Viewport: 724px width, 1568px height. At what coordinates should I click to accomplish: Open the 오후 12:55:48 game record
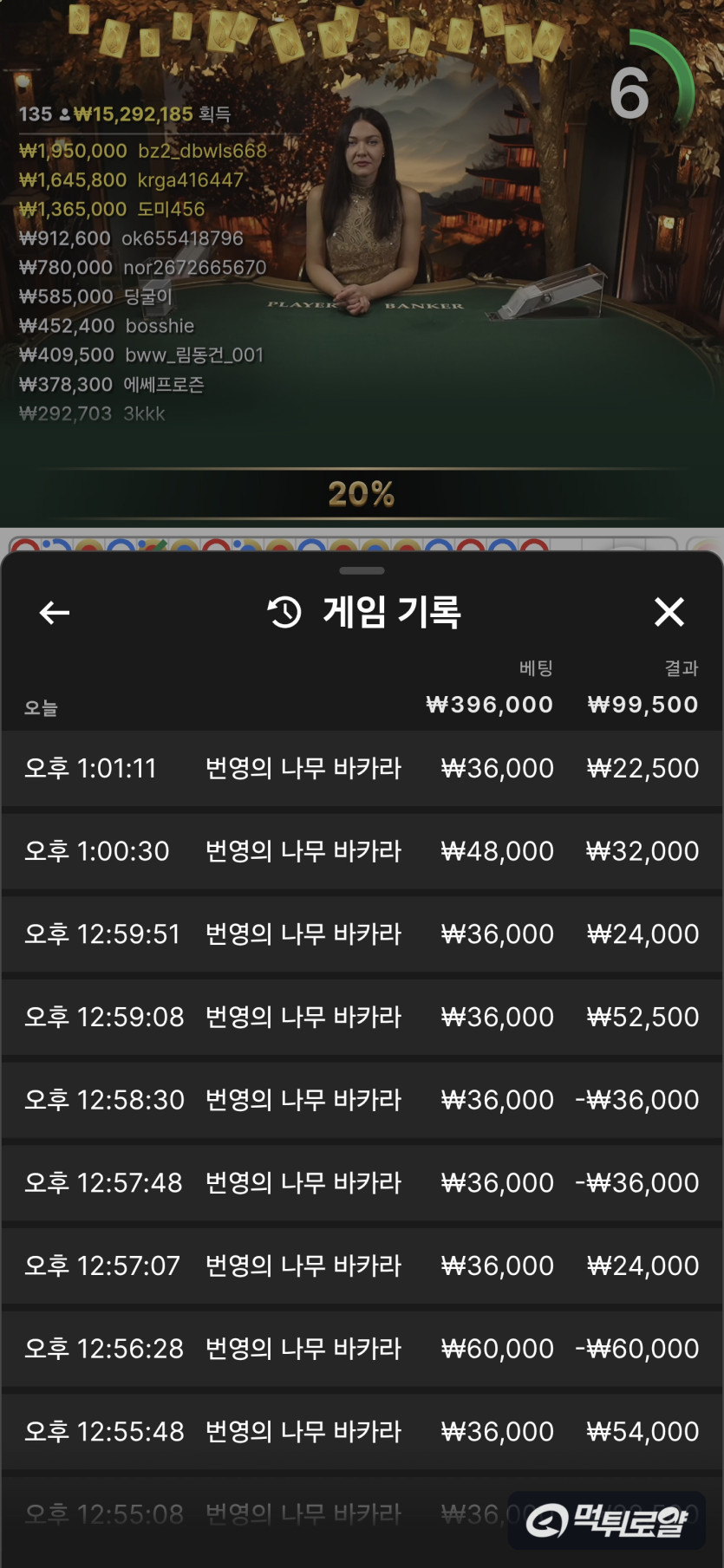(x=362, y=1431)
